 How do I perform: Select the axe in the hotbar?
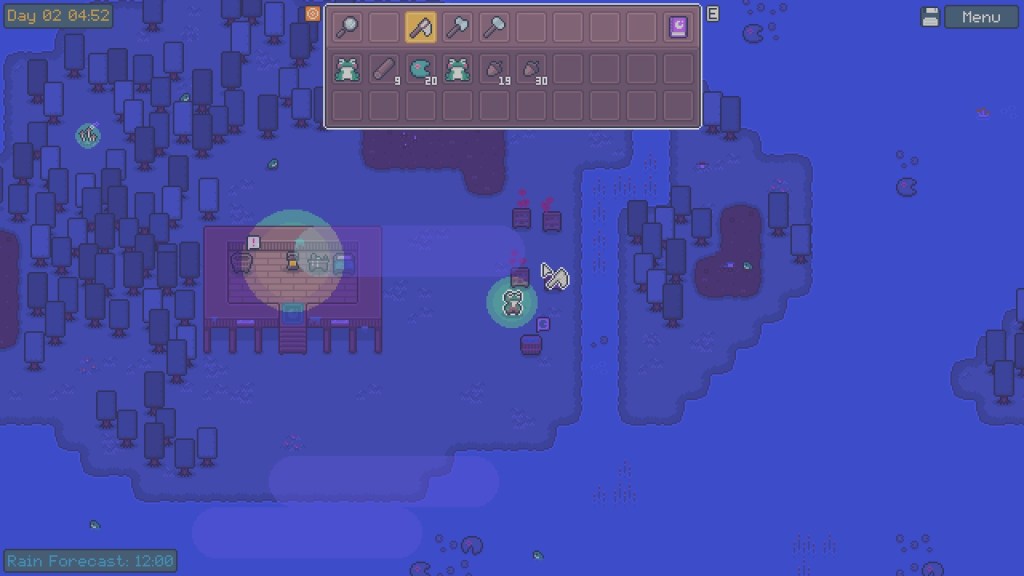coord(458,27)
